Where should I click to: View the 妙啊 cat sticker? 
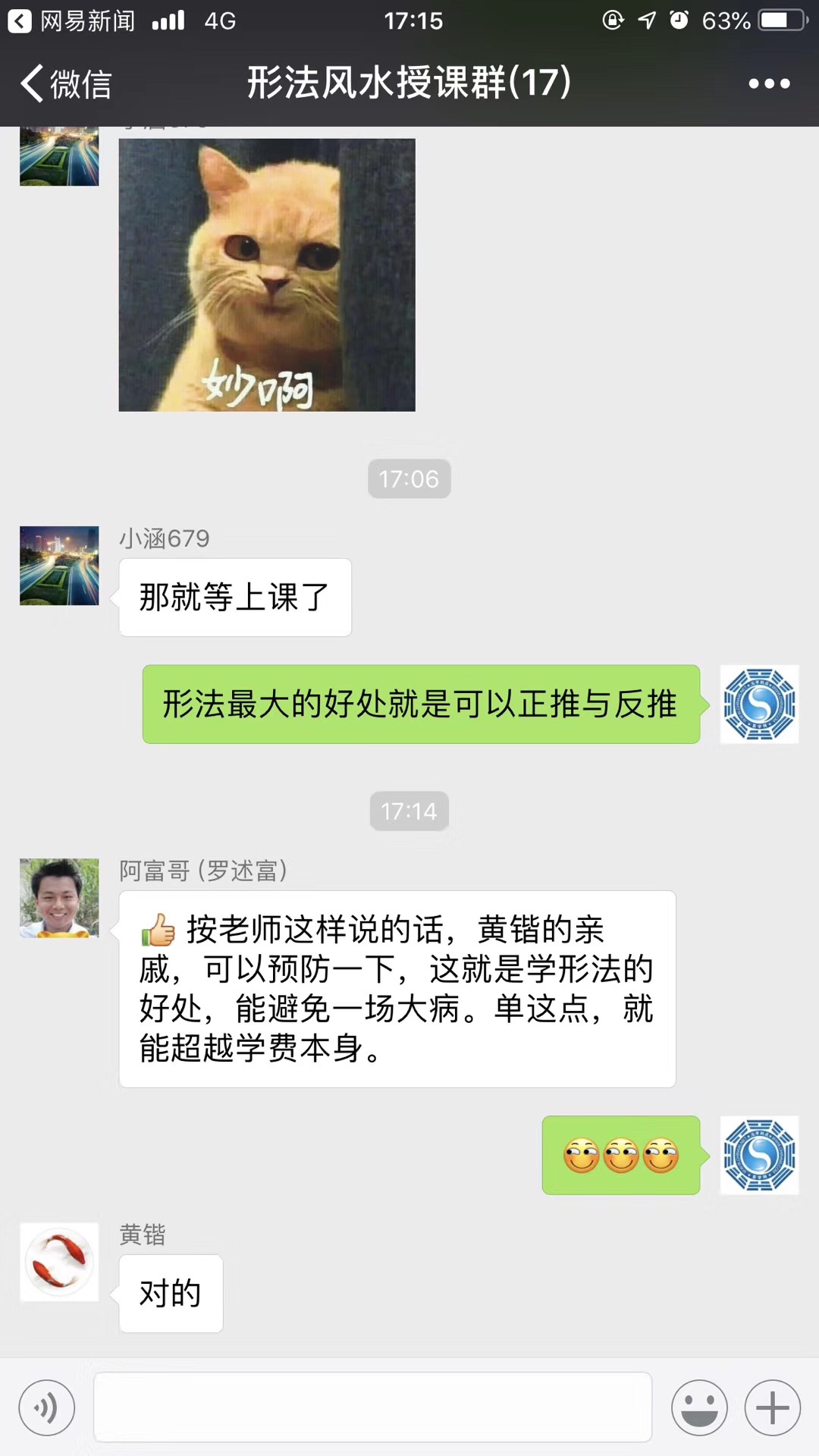(267, 275)
